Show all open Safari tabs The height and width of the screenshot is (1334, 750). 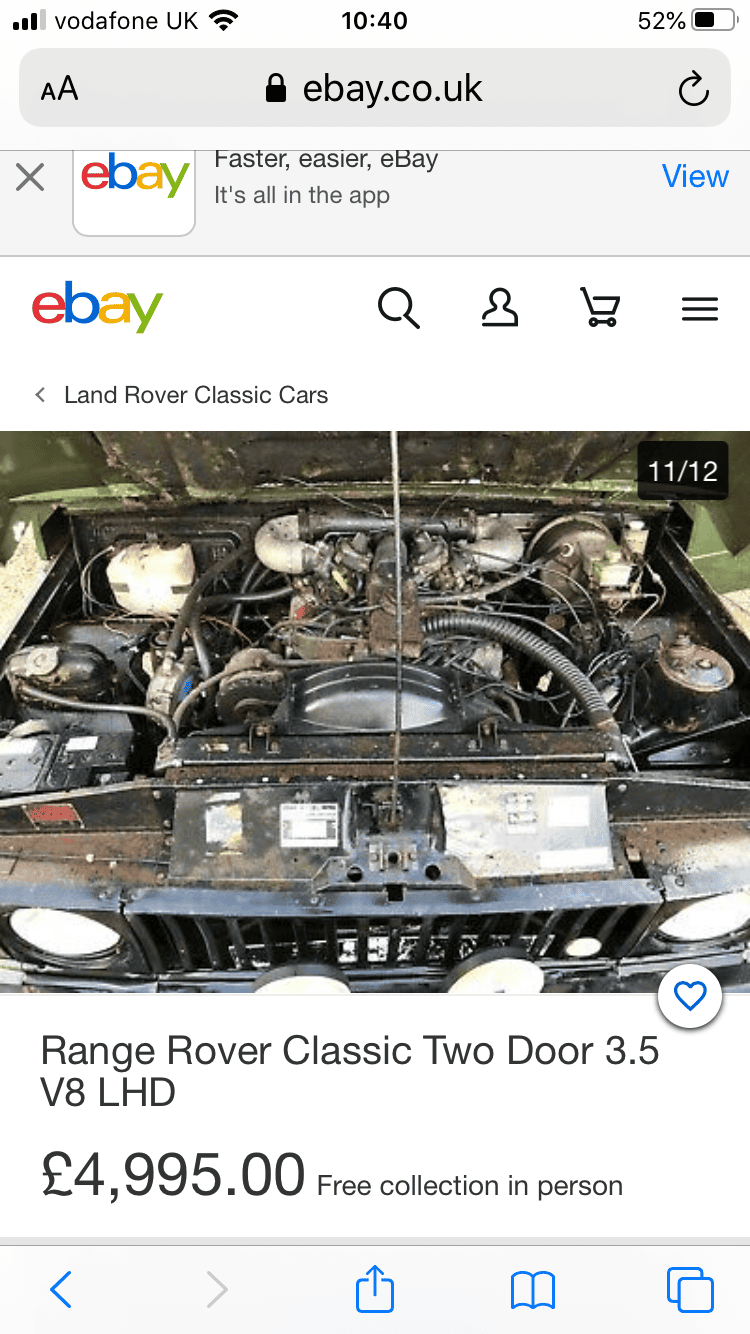[x=690, y=1289]
